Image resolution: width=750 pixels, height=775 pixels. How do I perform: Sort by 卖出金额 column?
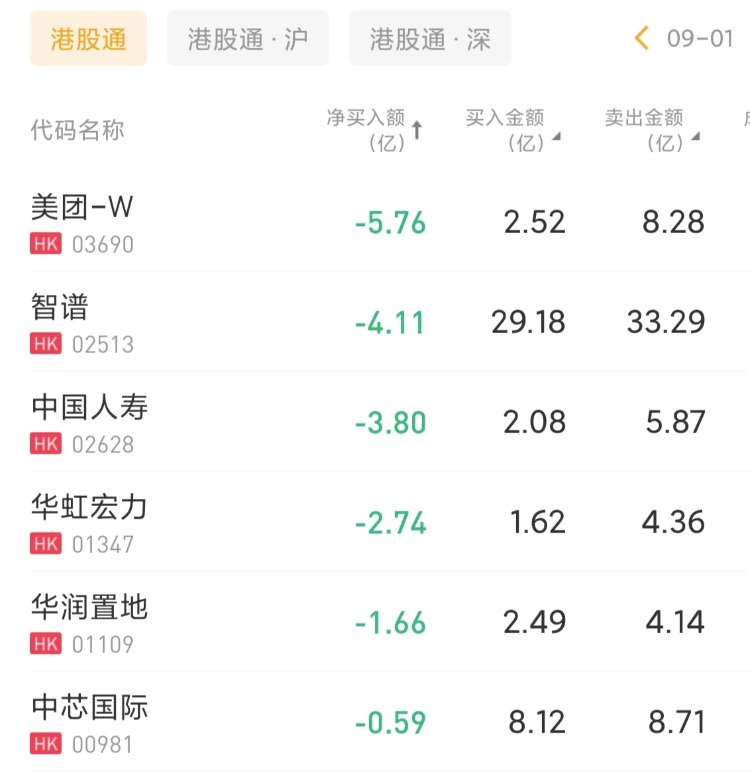(653, 130)
